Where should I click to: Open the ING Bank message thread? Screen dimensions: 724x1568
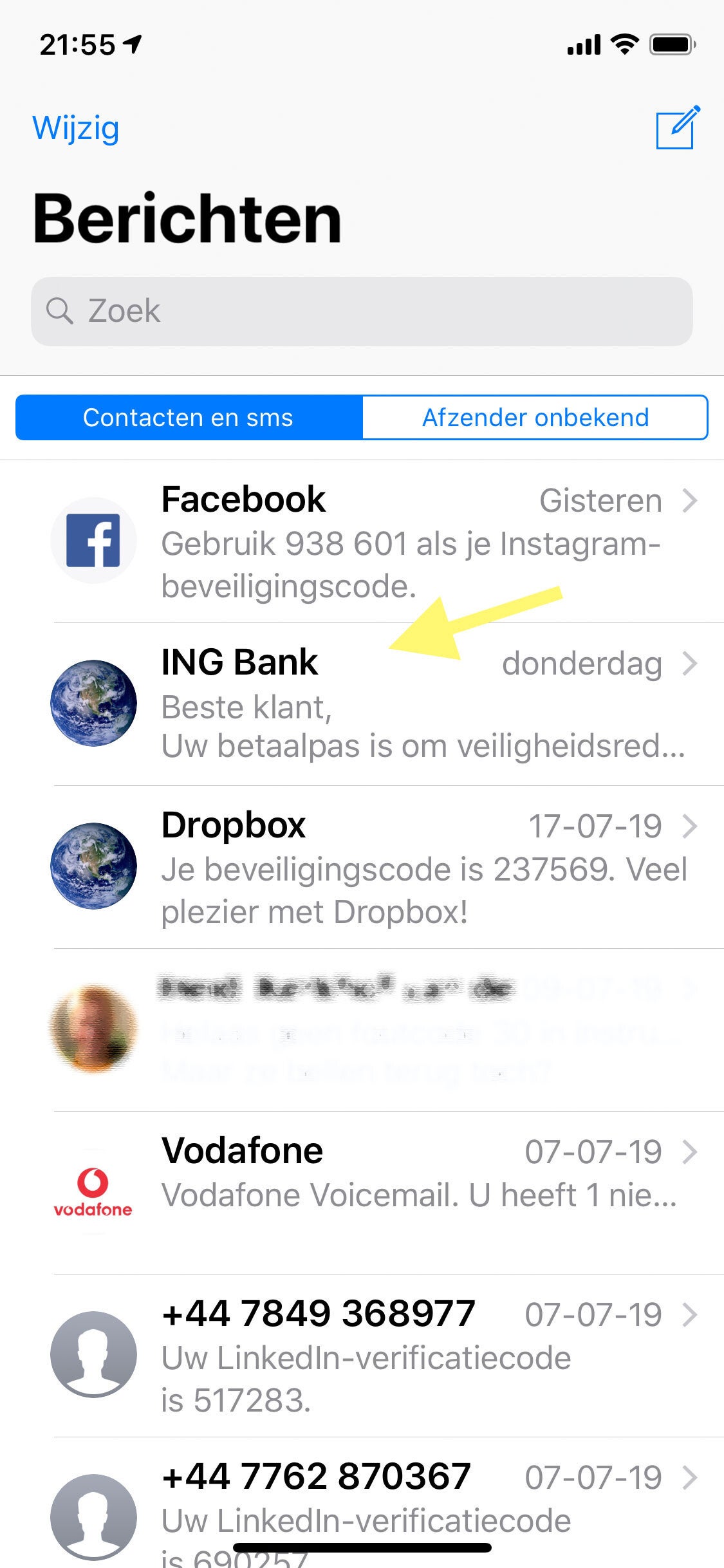386,705
